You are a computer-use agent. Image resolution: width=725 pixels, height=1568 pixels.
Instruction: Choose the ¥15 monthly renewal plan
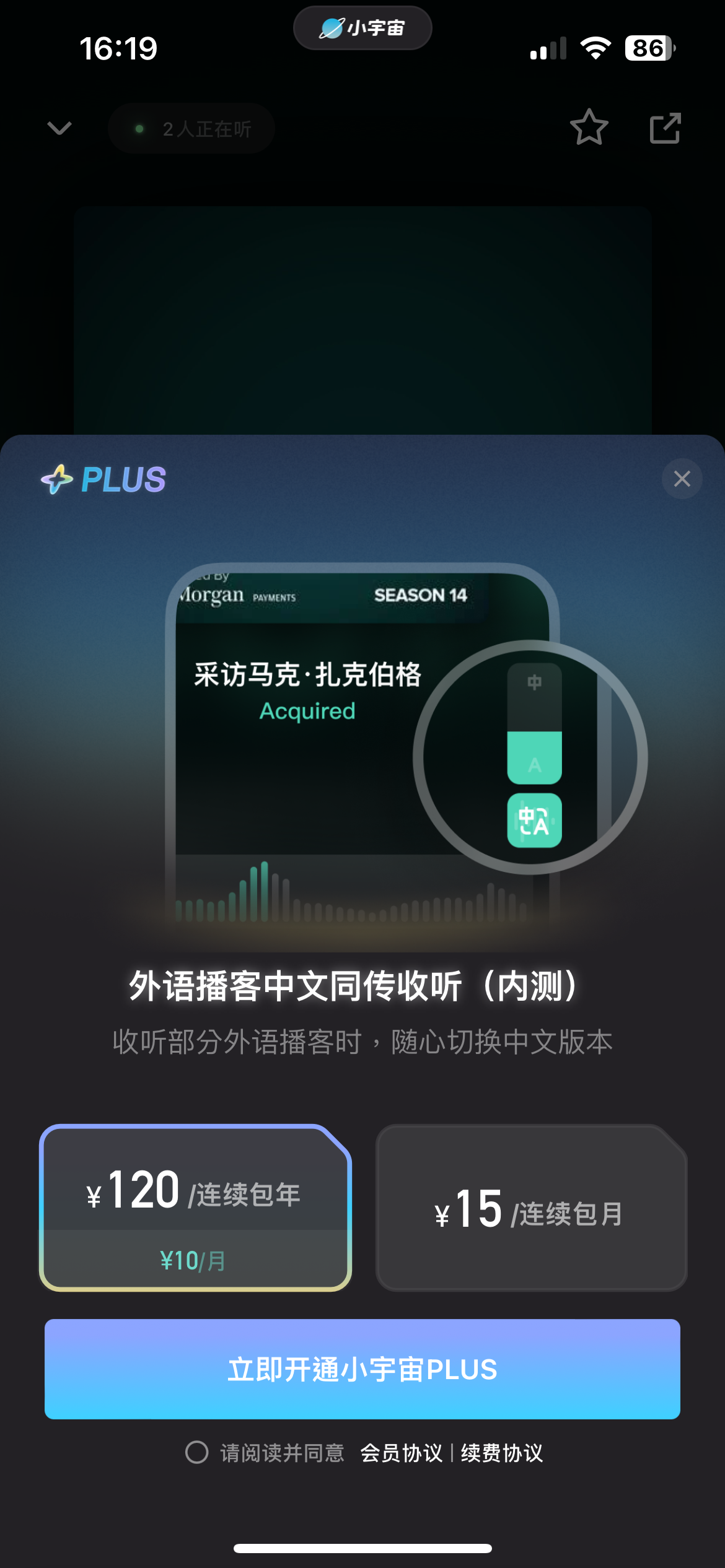coord(532,1208)
